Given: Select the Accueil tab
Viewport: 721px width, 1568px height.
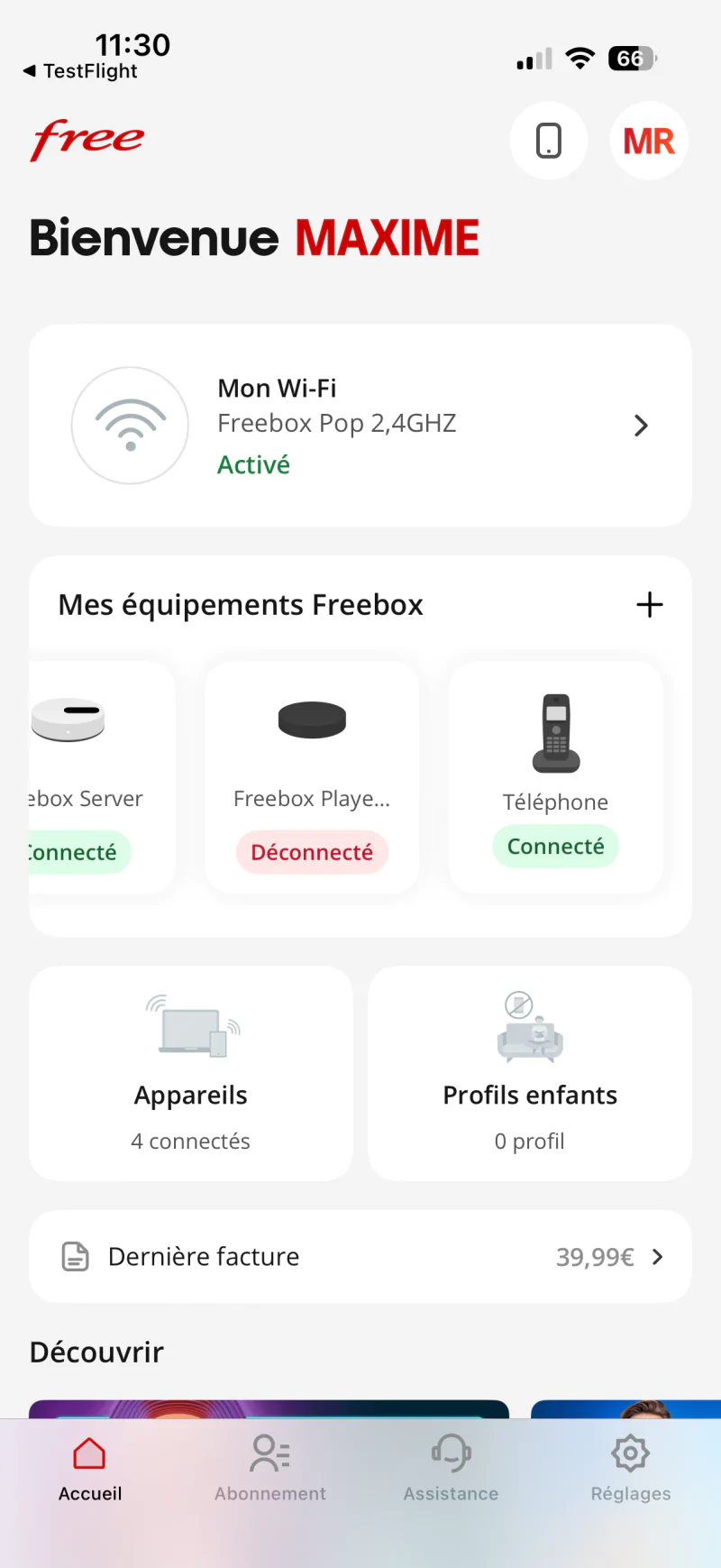Looking at the screenshot, I should [90, 1468].
